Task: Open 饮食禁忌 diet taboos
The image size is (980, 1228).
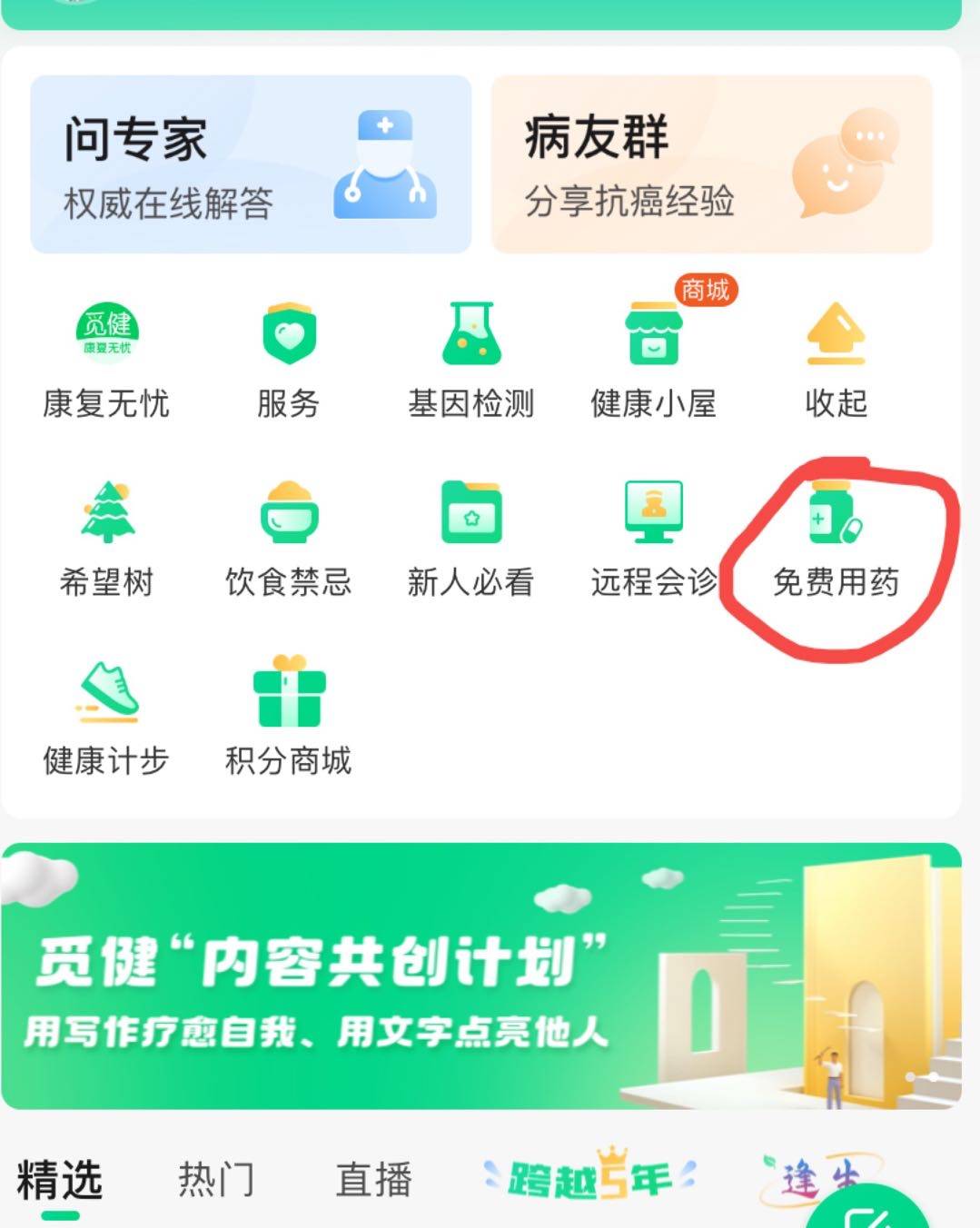Action: pos(288,540)
